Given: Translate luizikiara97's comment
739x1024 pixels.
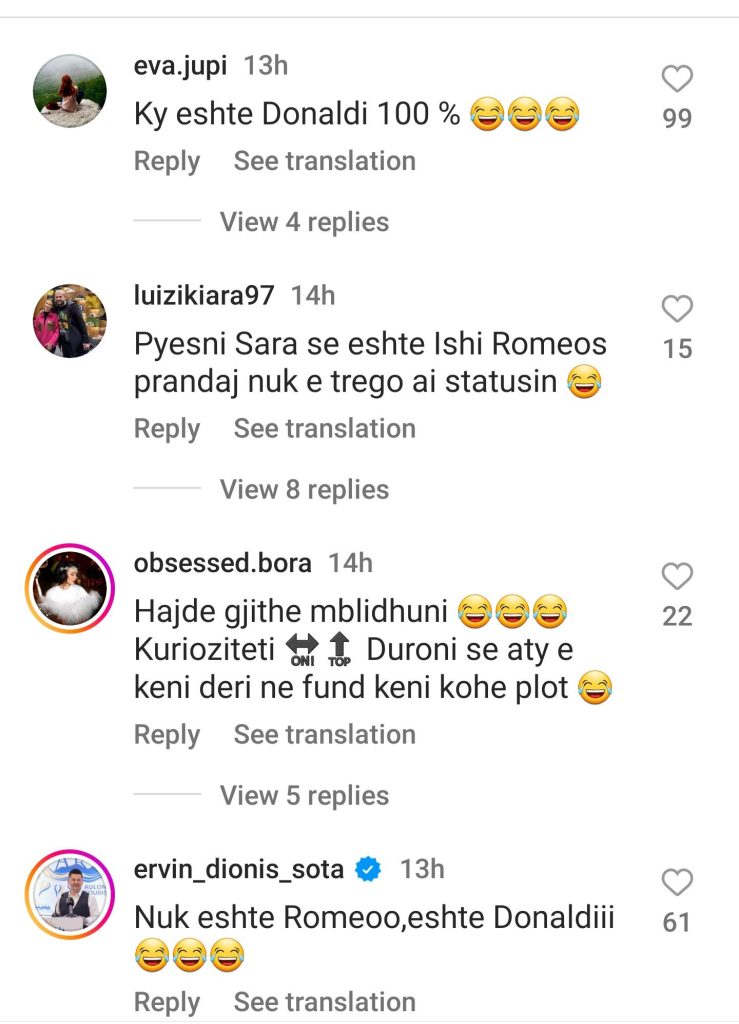Looking at the screenshot, I should [x=324, y=429].
